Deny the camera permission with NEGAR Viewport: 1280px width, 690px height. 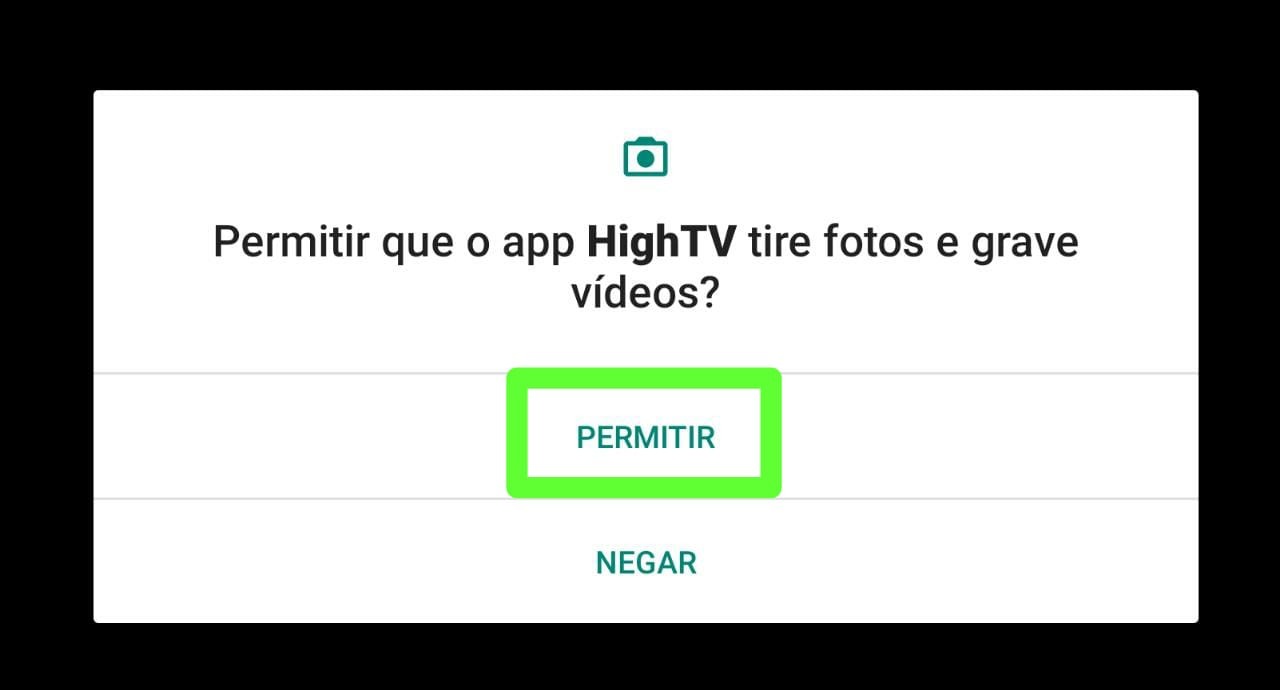click(x=645, y=562)
